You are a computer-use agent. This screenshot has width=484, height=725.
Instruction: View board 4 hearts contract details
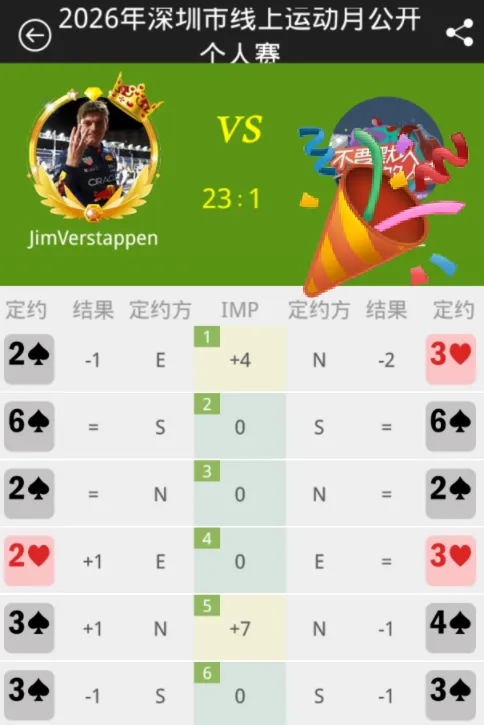[x=242, y=560]
